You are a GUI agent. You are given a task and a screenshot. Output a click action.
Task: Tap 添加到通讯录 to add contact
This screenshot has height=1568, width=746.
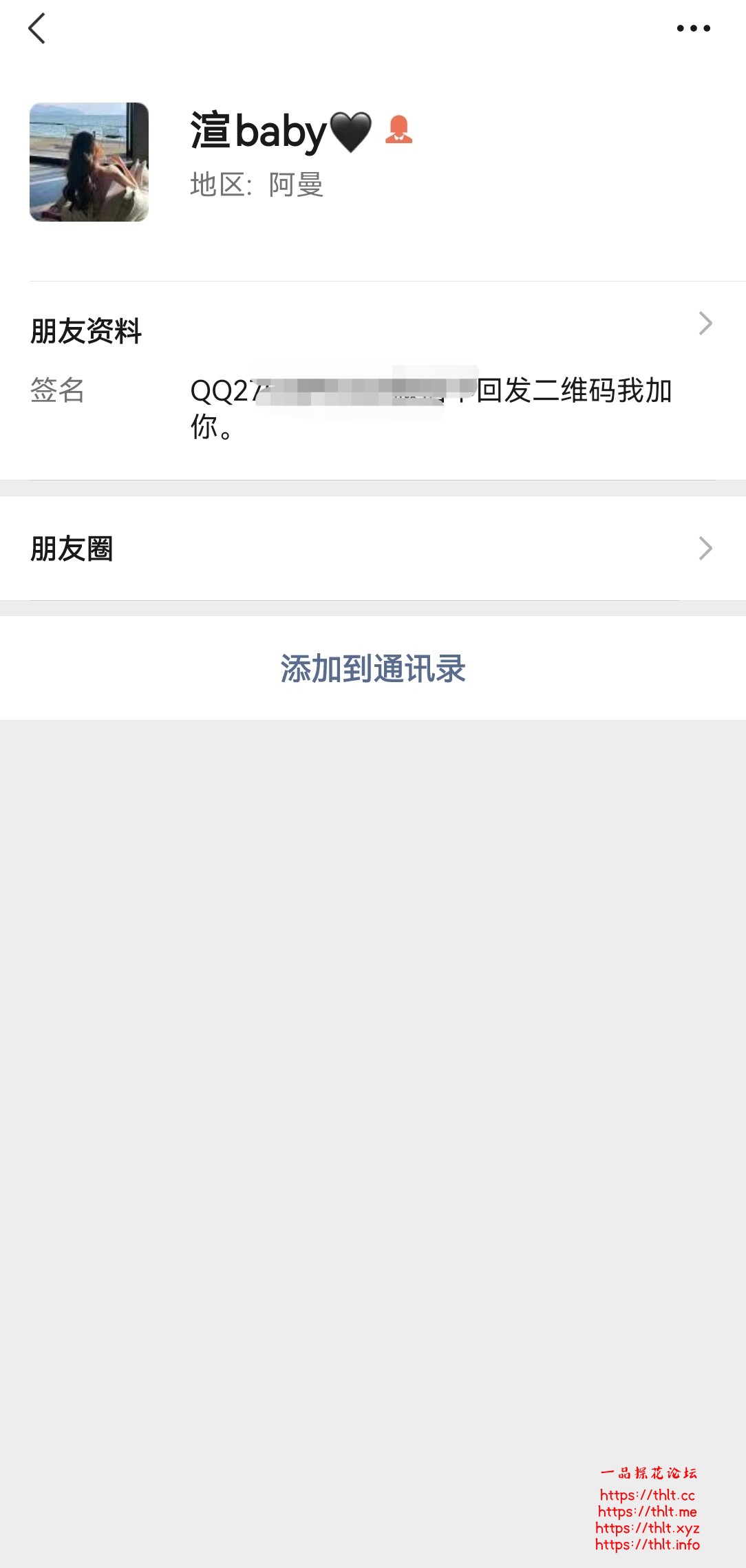(x=373, y=666)
